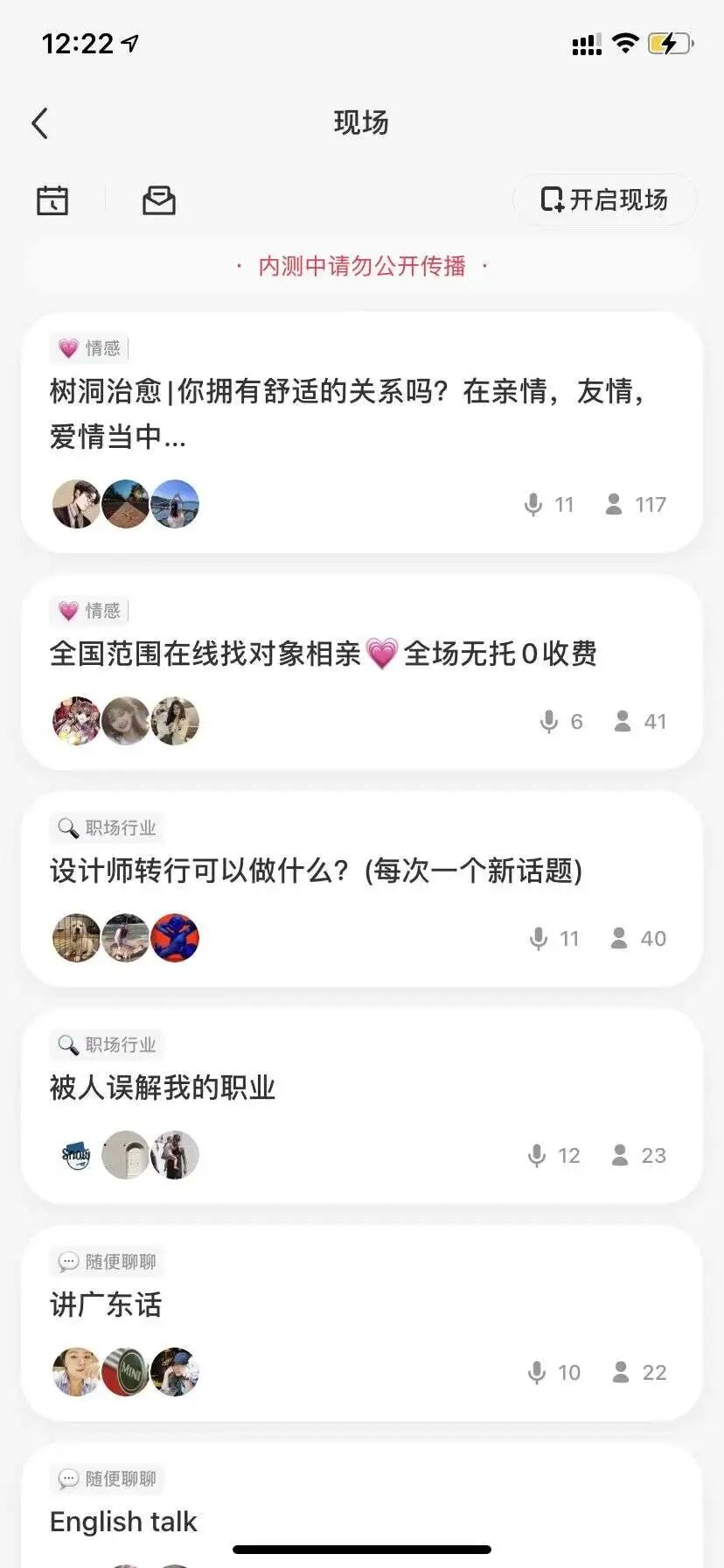Tap the 开启现场 button to start a live room
This screenshot has height=1568, width=724.
(604, 199)
